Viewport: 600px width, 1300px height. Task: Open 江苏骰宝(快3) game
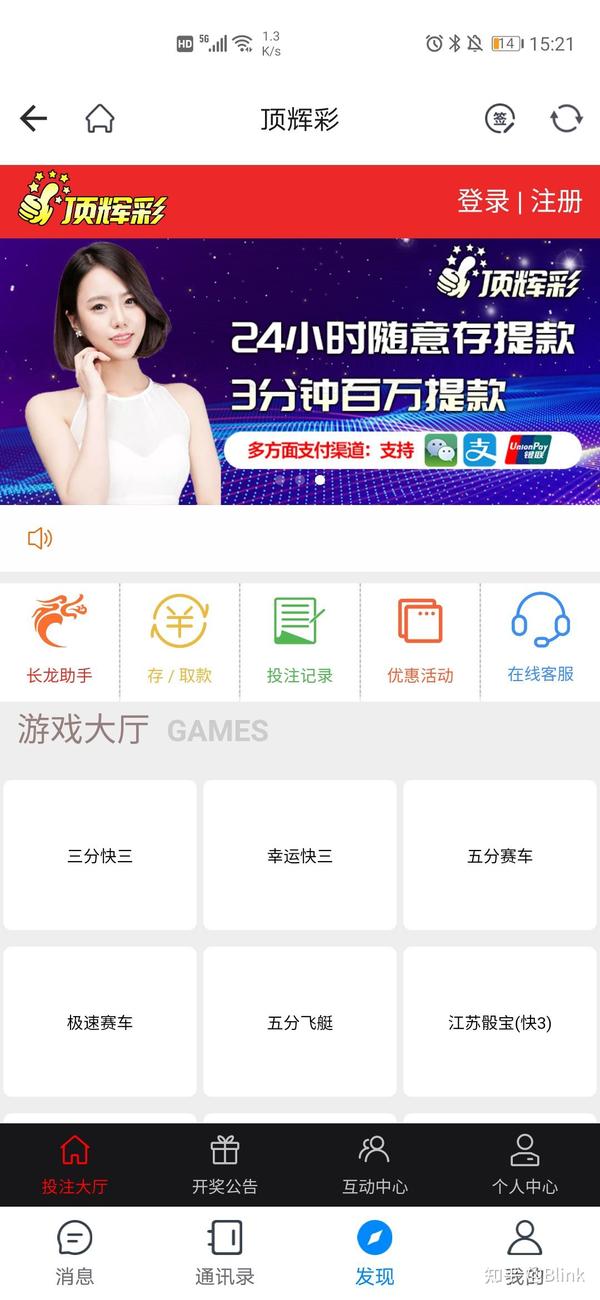(500, 1022)
